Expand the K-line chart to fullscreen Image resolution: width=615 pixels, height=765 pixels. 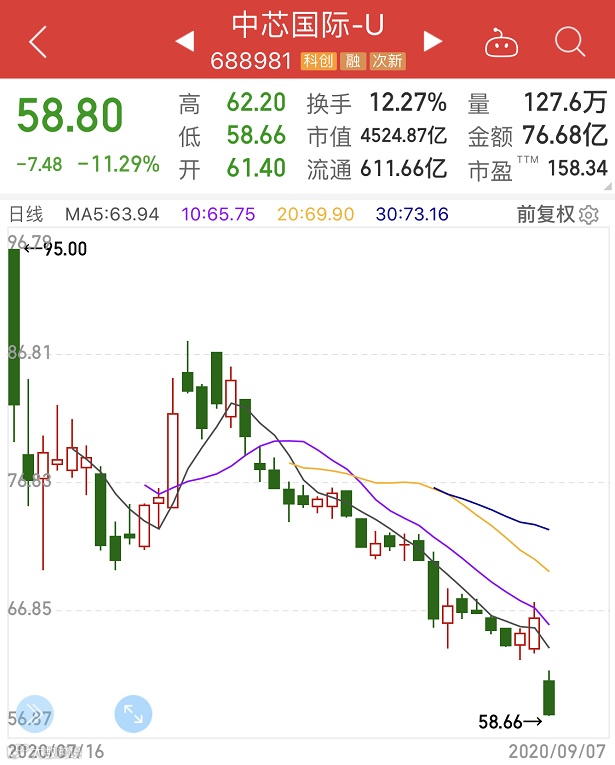point(133,714)
